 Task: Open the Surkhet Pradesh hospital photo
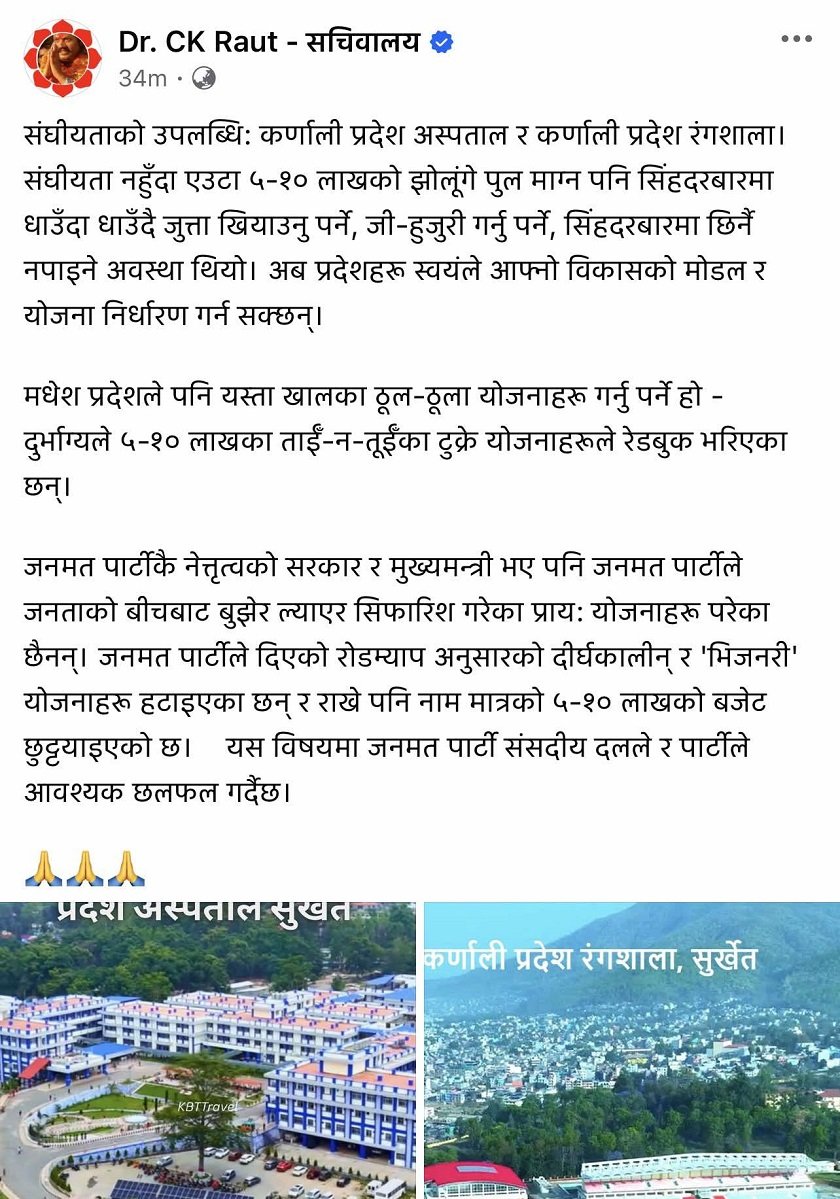coord(208,1050)
